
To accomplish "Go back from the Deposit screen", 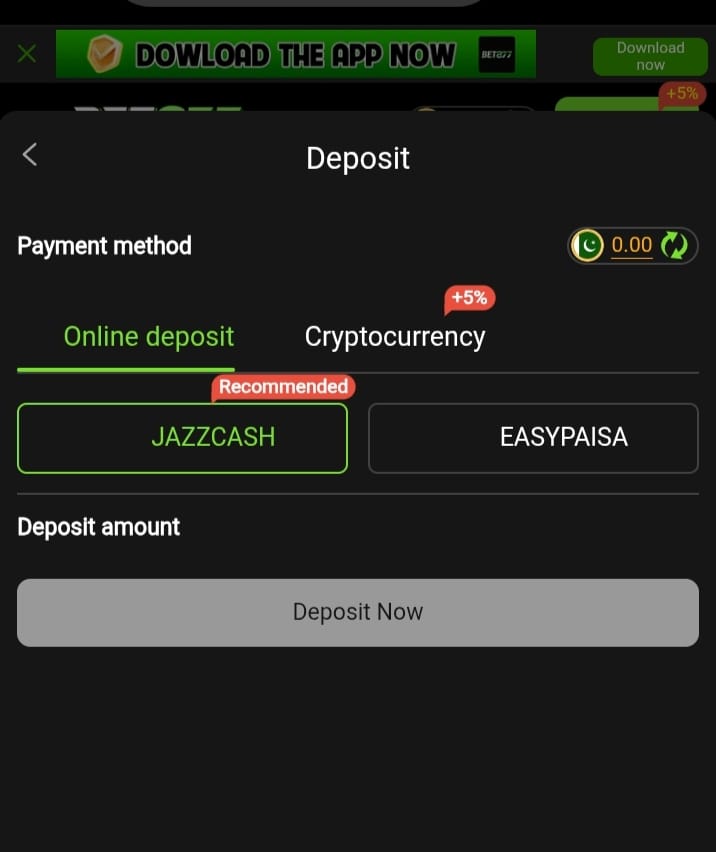I will coord(30,154).
